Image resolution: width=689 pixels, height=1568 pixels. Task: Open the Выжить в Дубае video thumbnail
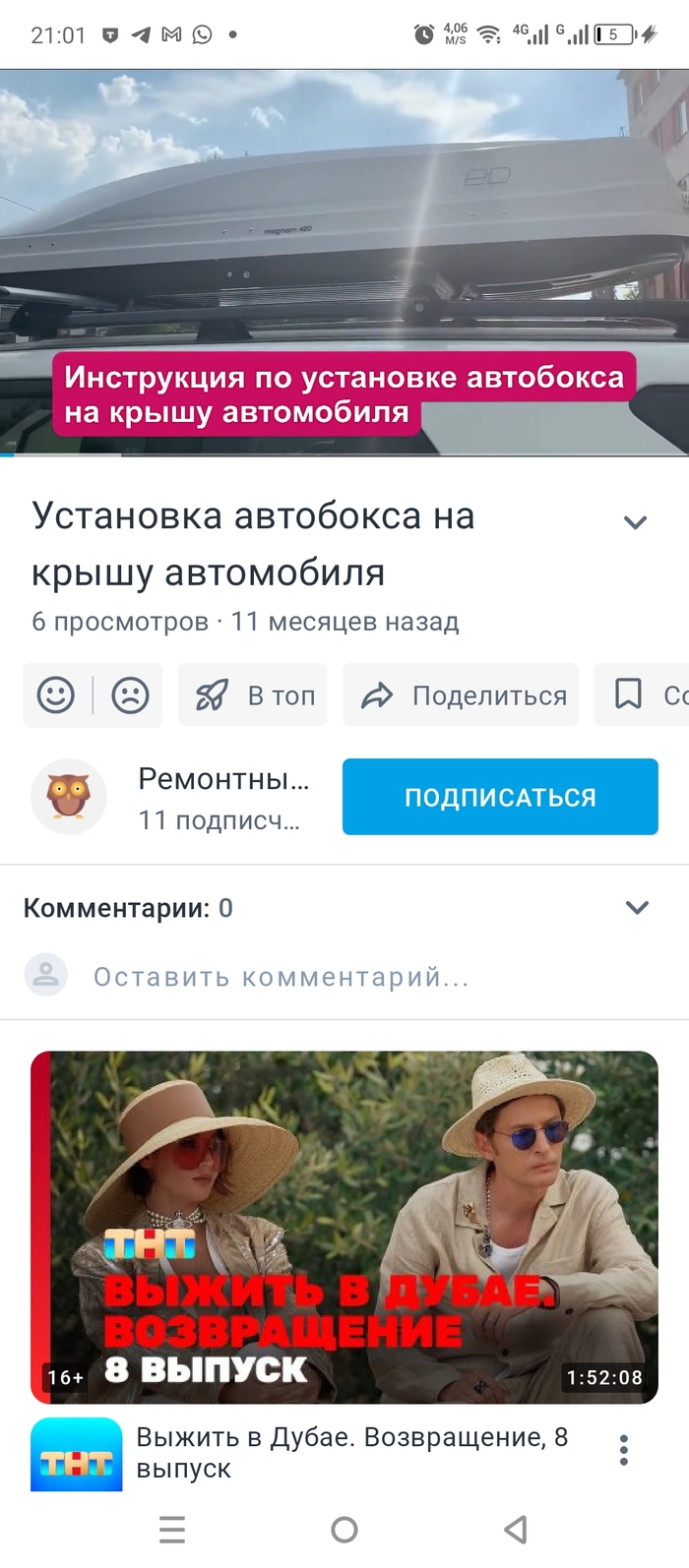pyautogui.click(x=344, y=1227)
